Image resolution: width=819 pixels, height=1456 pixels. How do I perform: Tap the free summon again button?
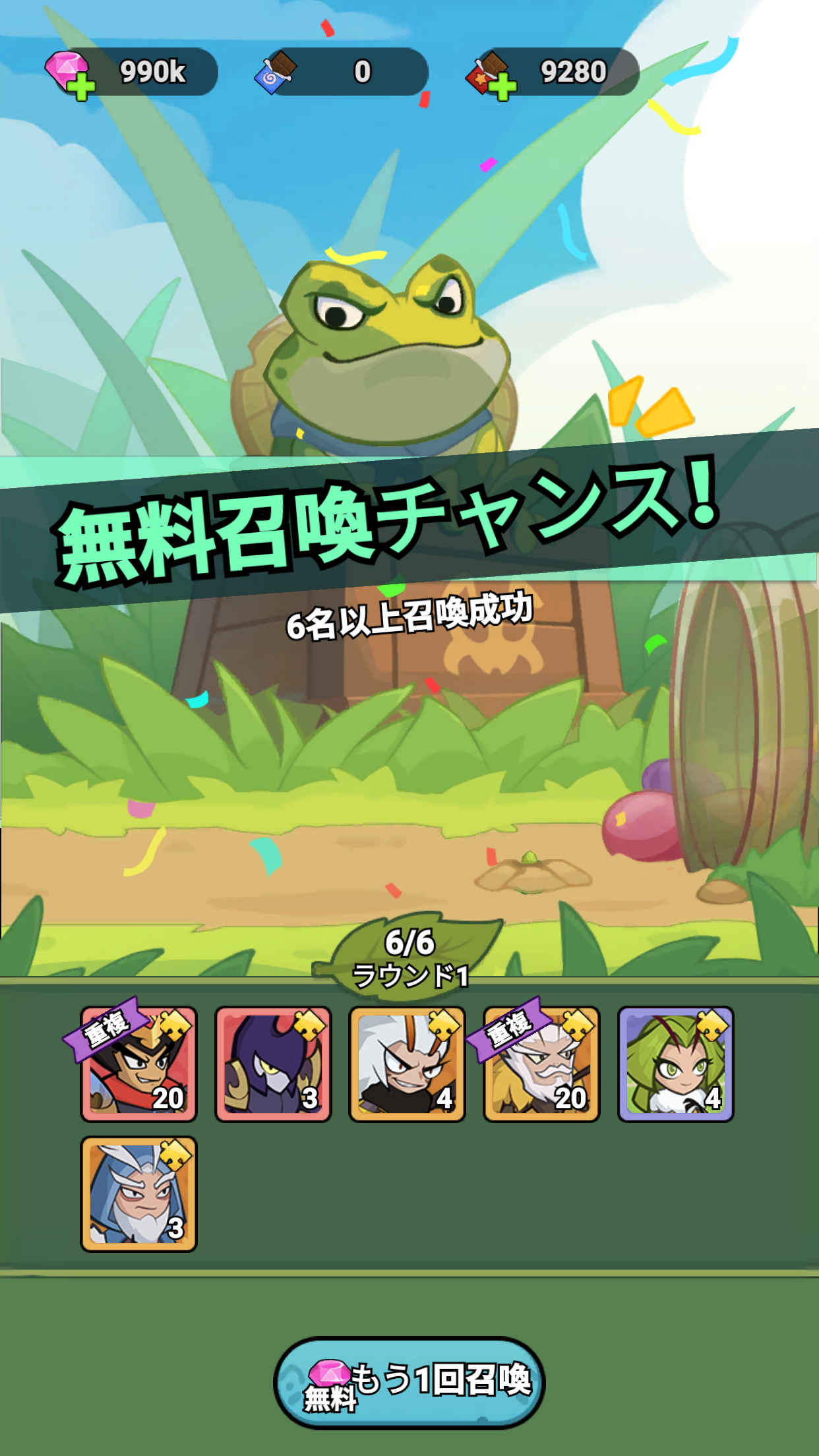[x=409, y=1382]
